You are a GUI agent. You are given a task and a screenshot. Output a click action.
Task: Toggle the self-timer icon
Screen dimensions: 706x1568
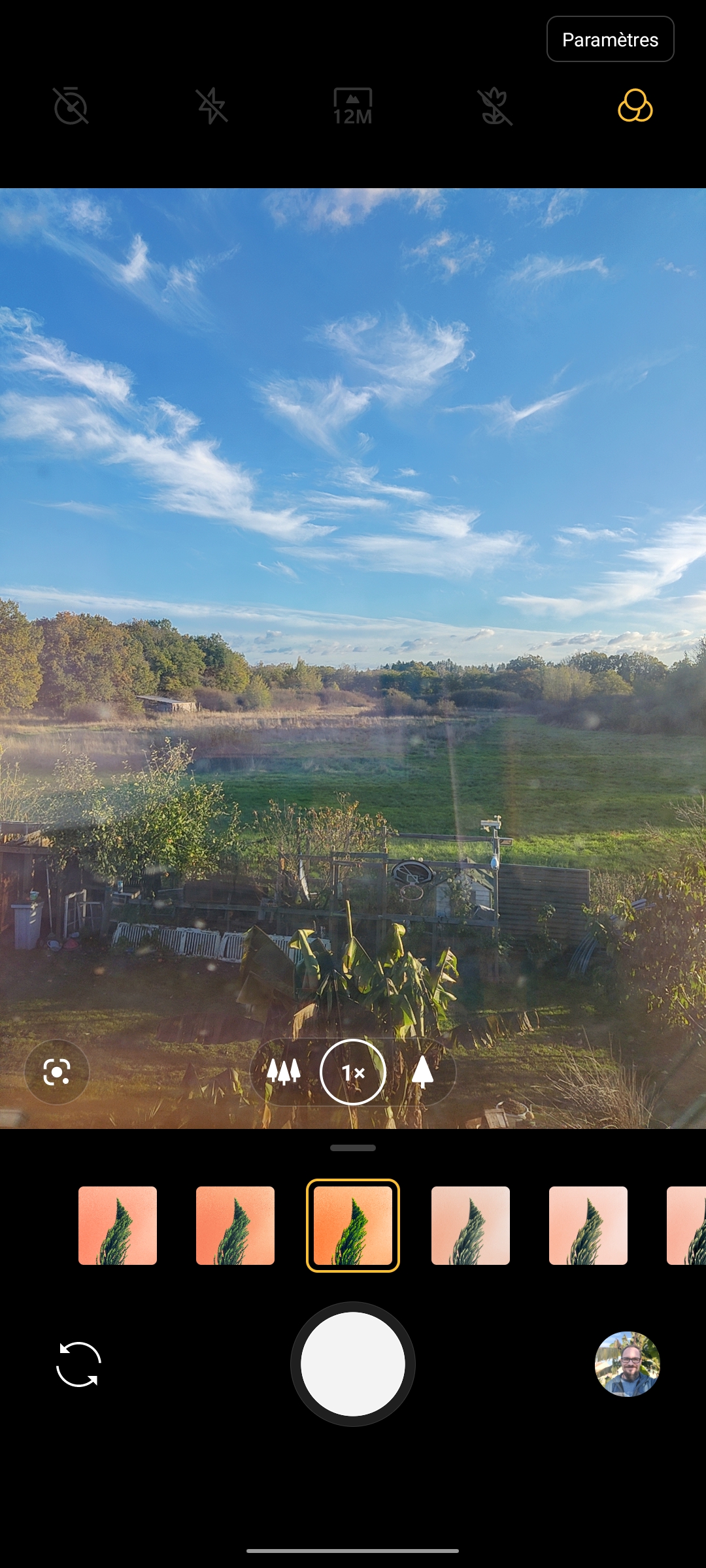71,106
